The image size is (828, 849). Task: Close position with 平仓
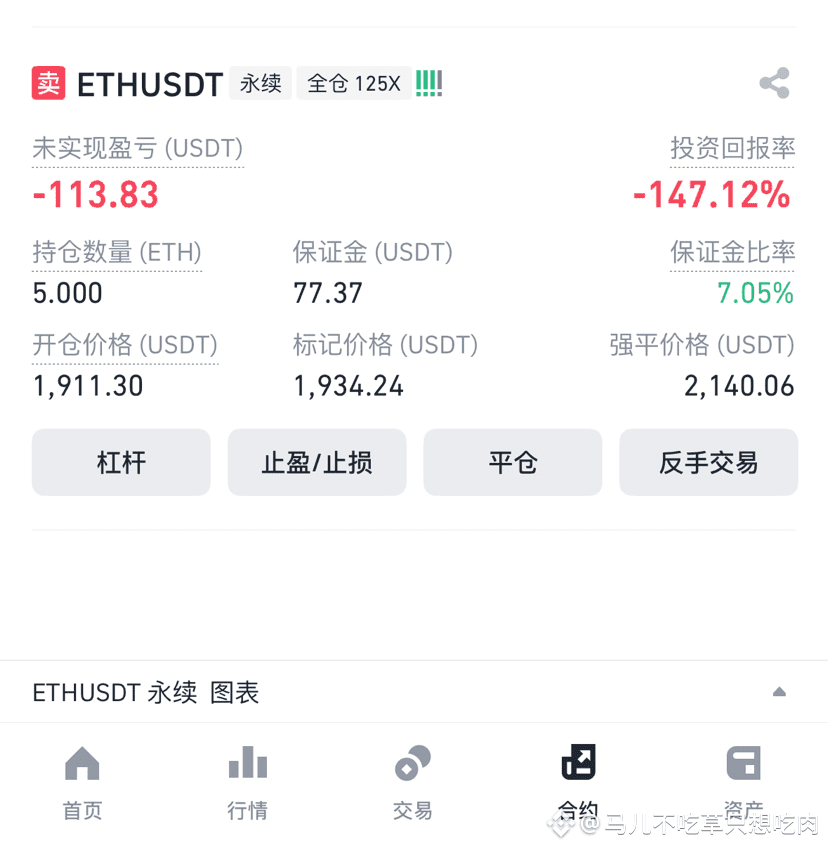click(513, 462)
